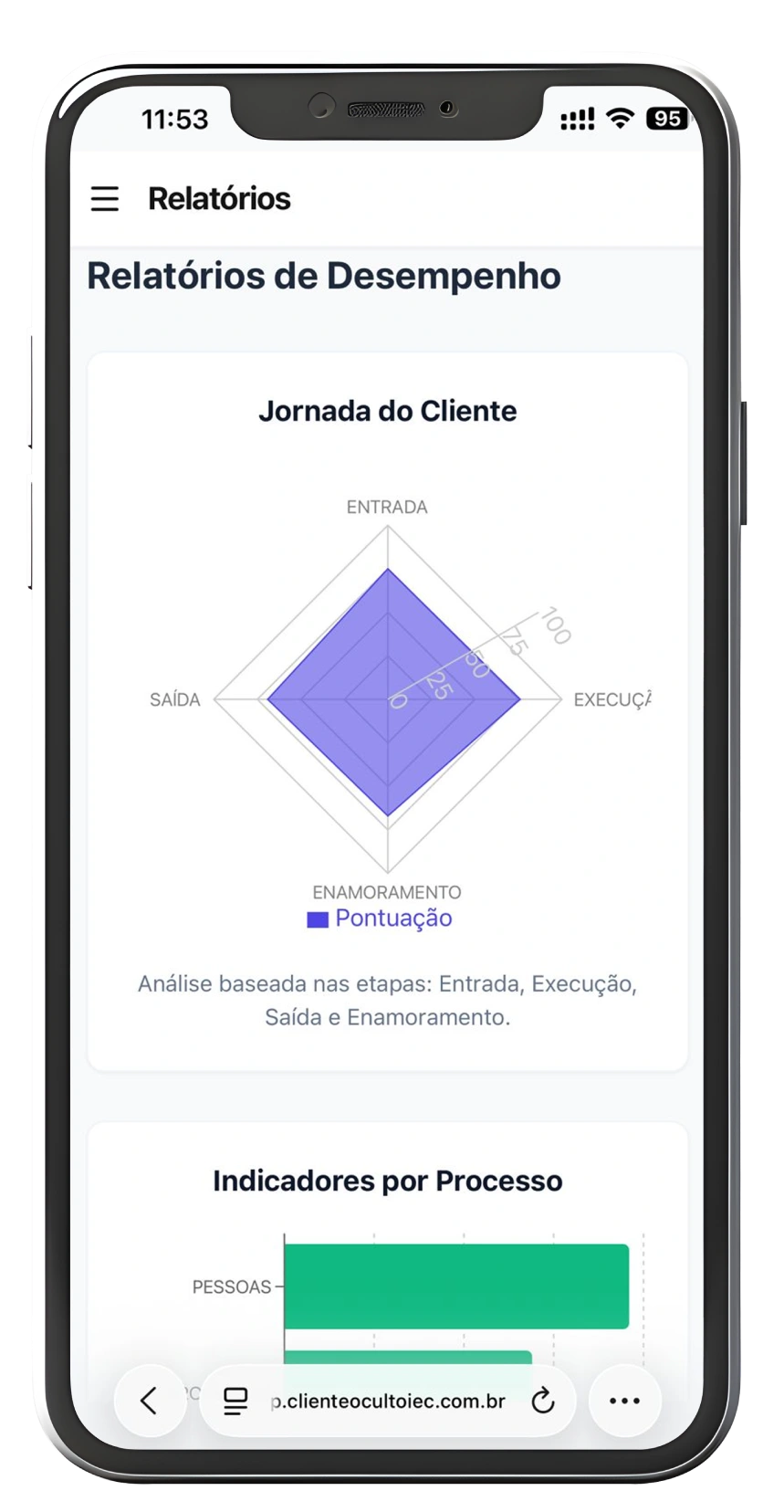784x1512 pixels.
Task: Open the hamburger navigation menu
Action: 105,199
